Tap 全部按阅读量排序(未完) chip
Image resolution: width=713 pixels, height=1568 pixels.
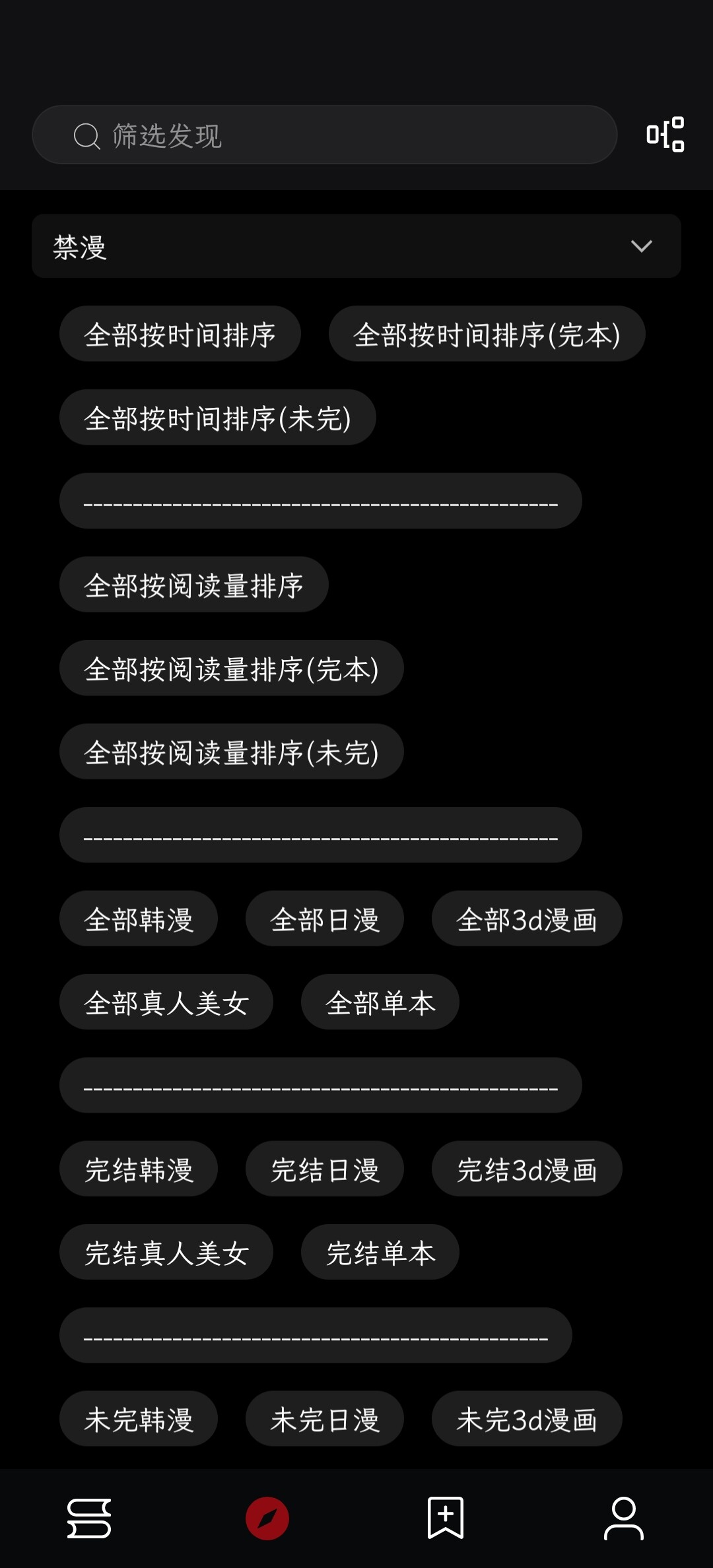pos(232,752)
